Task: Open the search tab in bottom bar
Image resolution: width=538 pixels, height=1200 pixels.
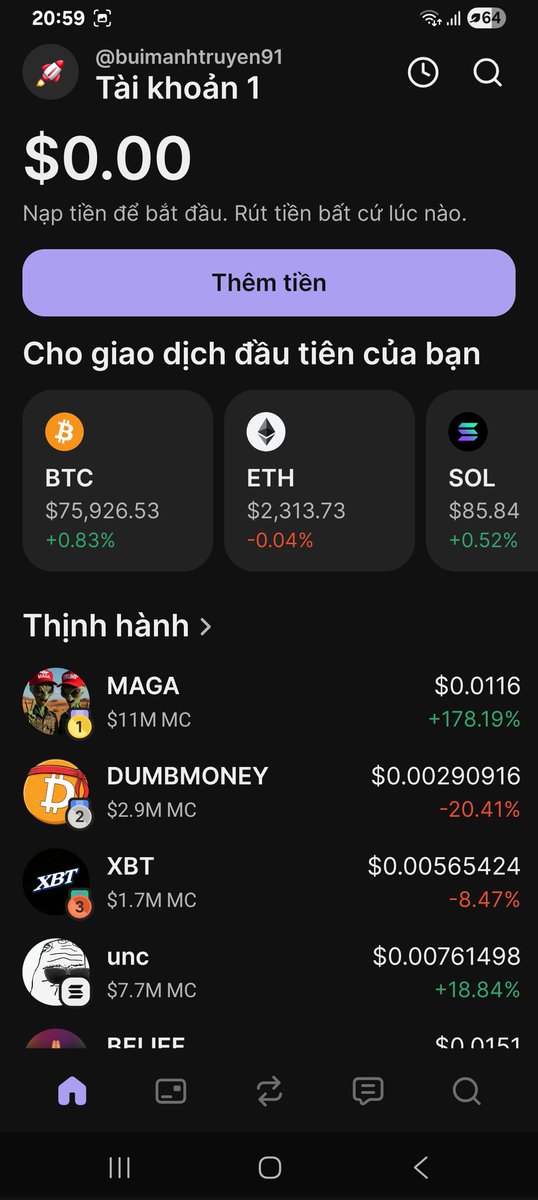Action: [x=466, y=1091]
